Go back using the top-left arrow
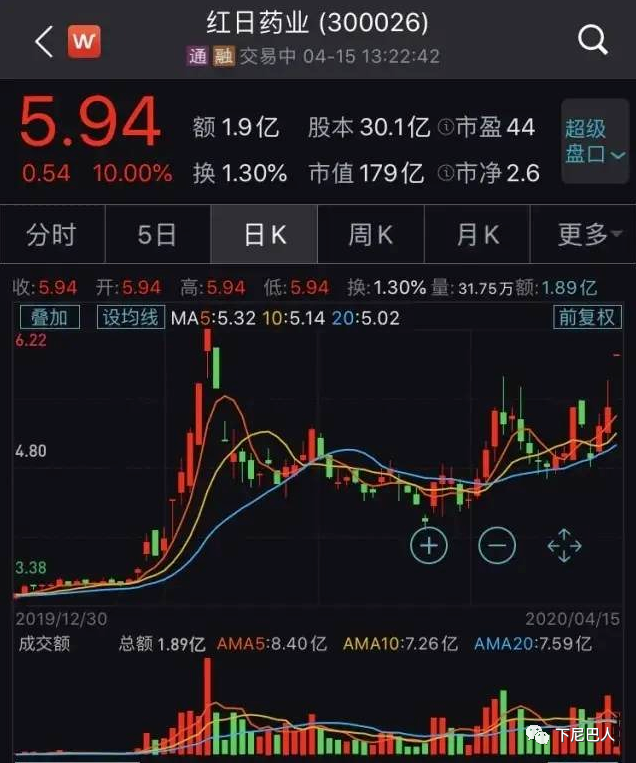Viewport: 636px width, 763px height. (43, 41)
